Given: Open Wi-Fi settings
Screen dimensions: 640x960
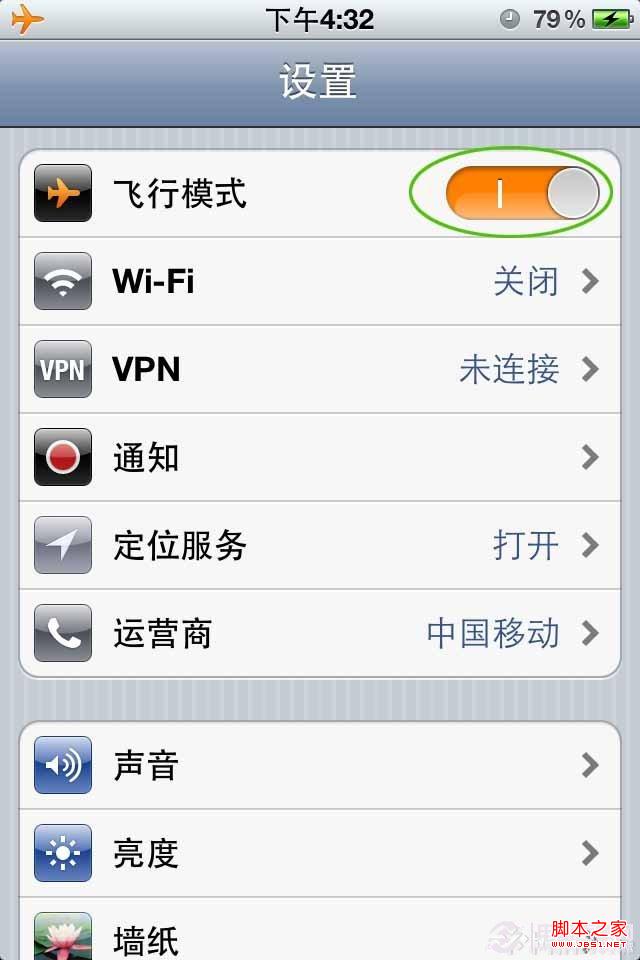Looking at the screenshot, I should point(320,282).
